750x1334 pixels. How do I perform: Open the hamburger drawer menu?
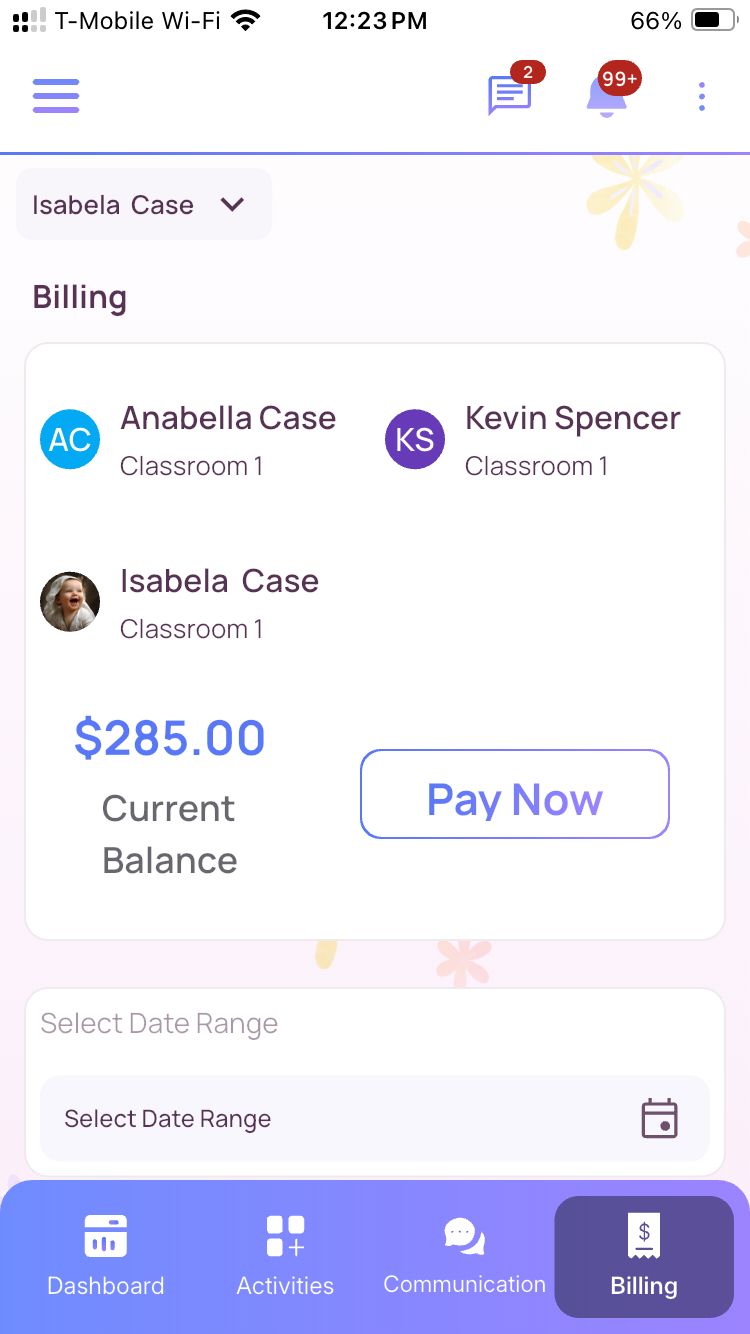(x=56, y=96)
